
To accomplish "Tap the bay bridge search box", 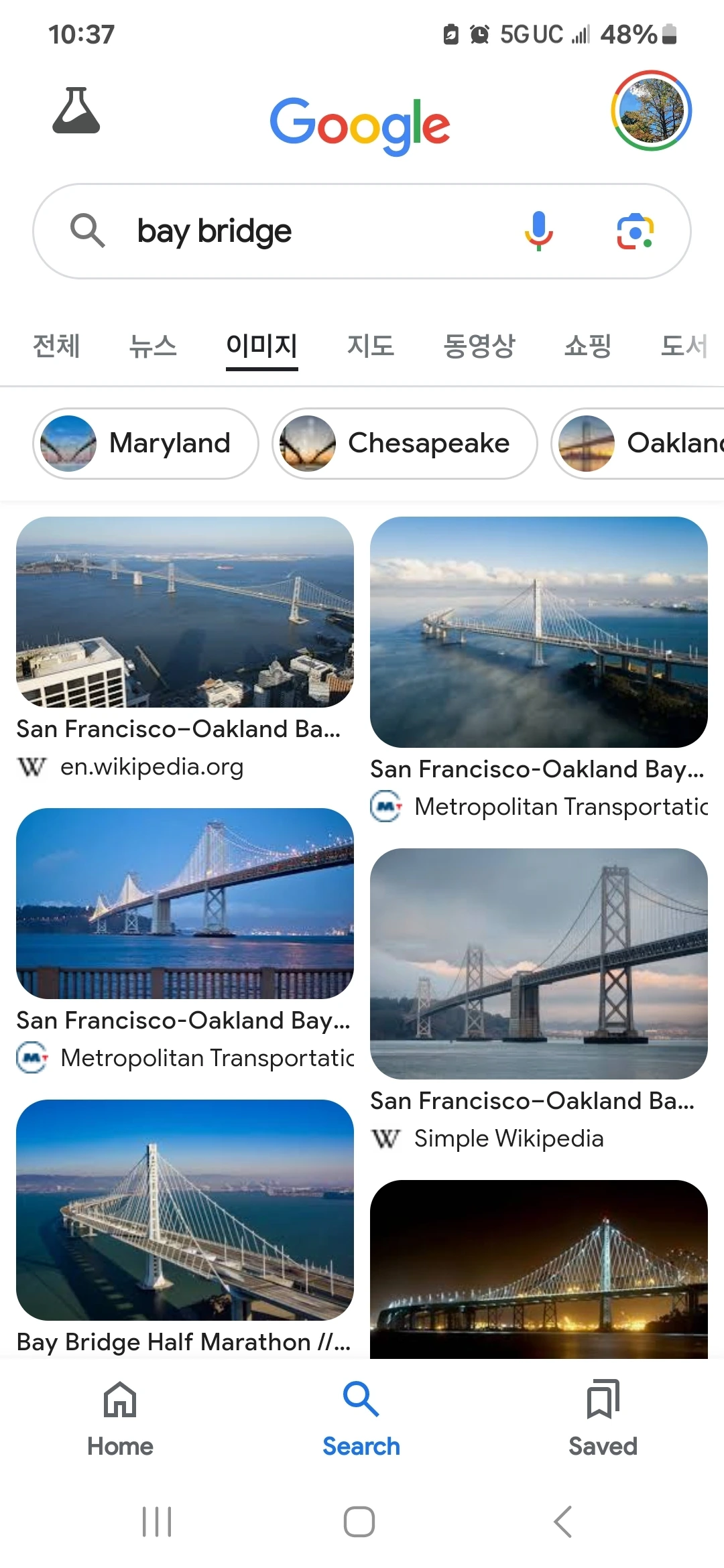I will tap(302, 231).
